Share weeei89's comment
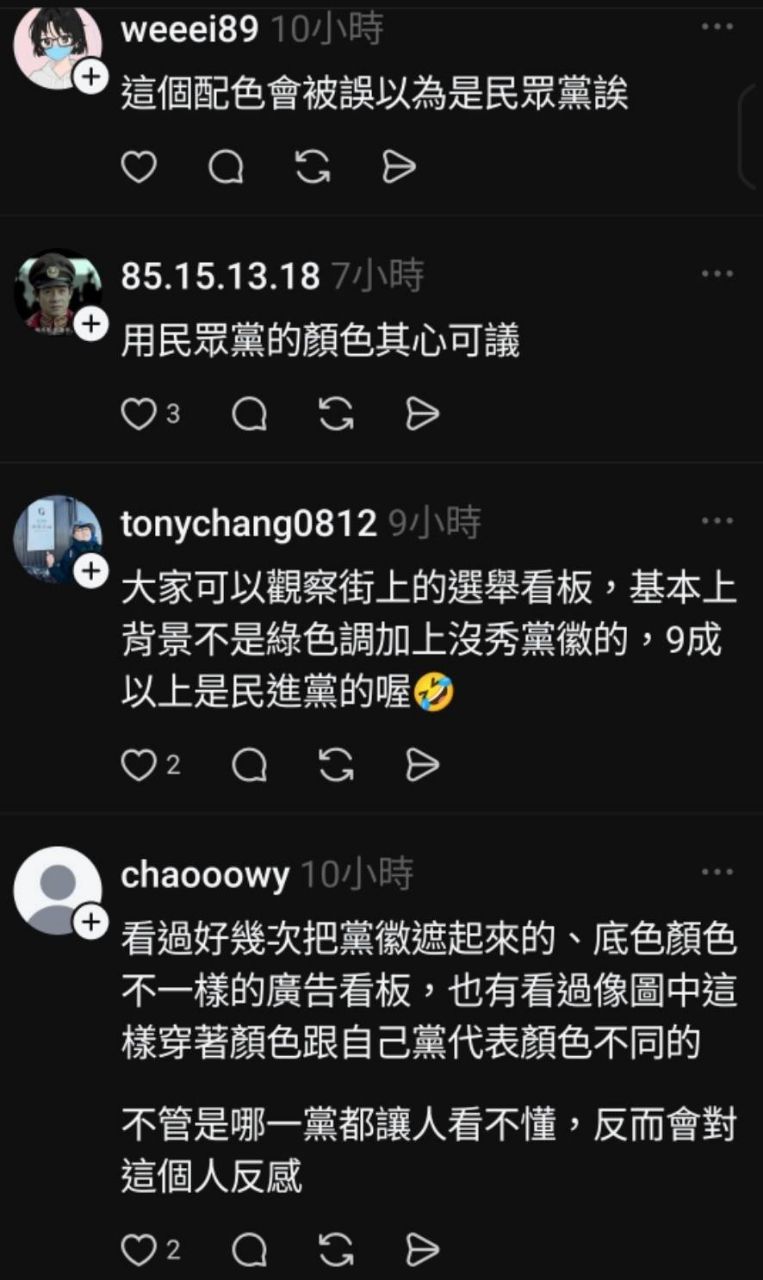The image size is (763, 1280). tap(399, 168)
